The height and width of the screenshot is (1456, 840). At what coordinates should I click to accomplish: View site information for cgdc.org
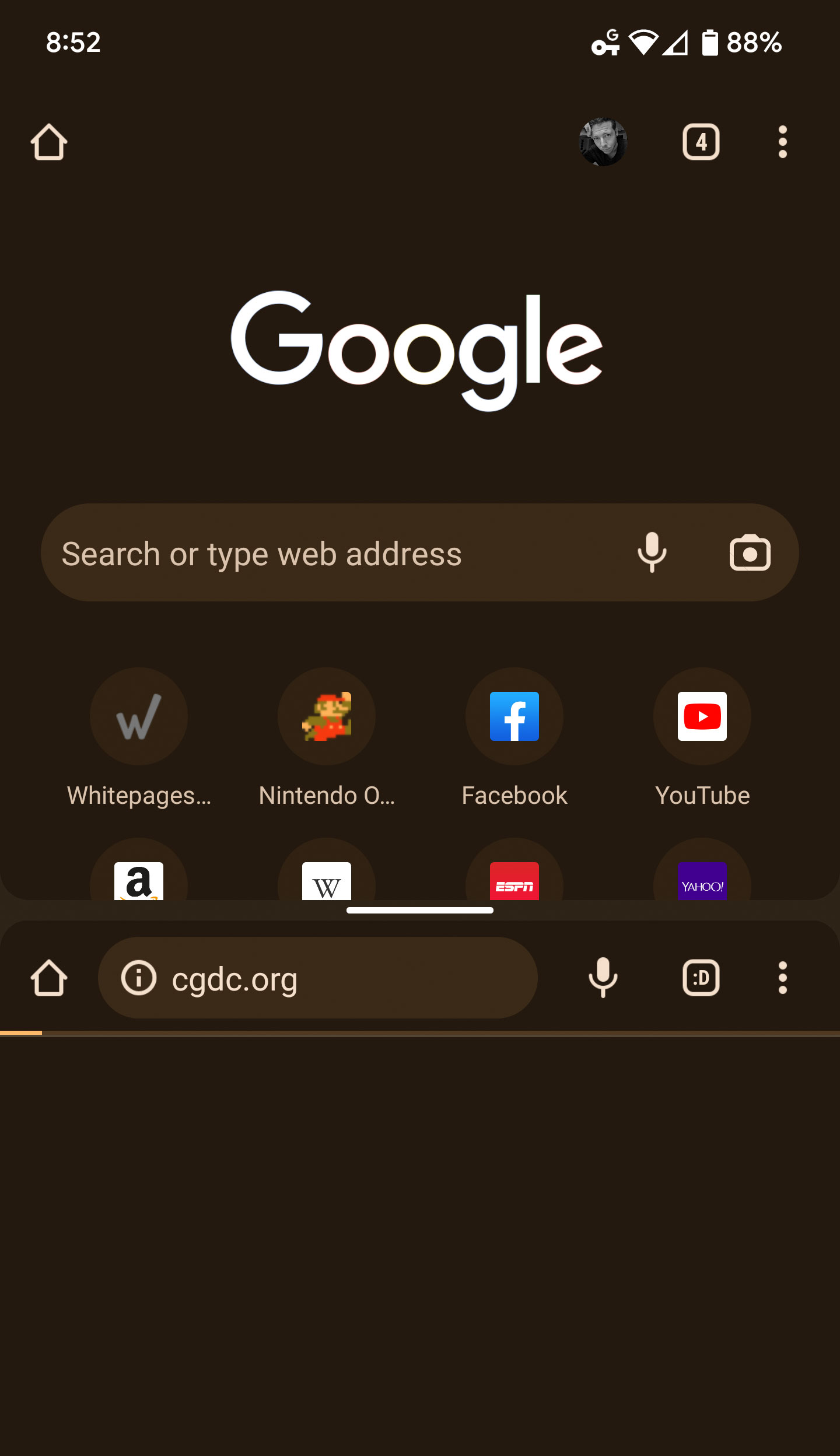pos(139,978)
